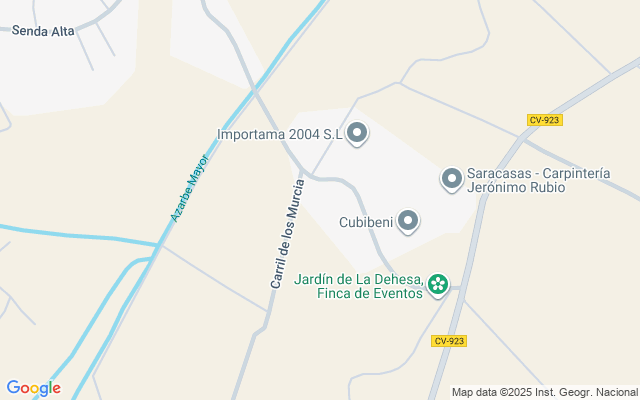Open the Importama 2004 S.L place marker
The width and height of the screenshot is (640, 400).
pyautogui.click(x=357, y=132)
